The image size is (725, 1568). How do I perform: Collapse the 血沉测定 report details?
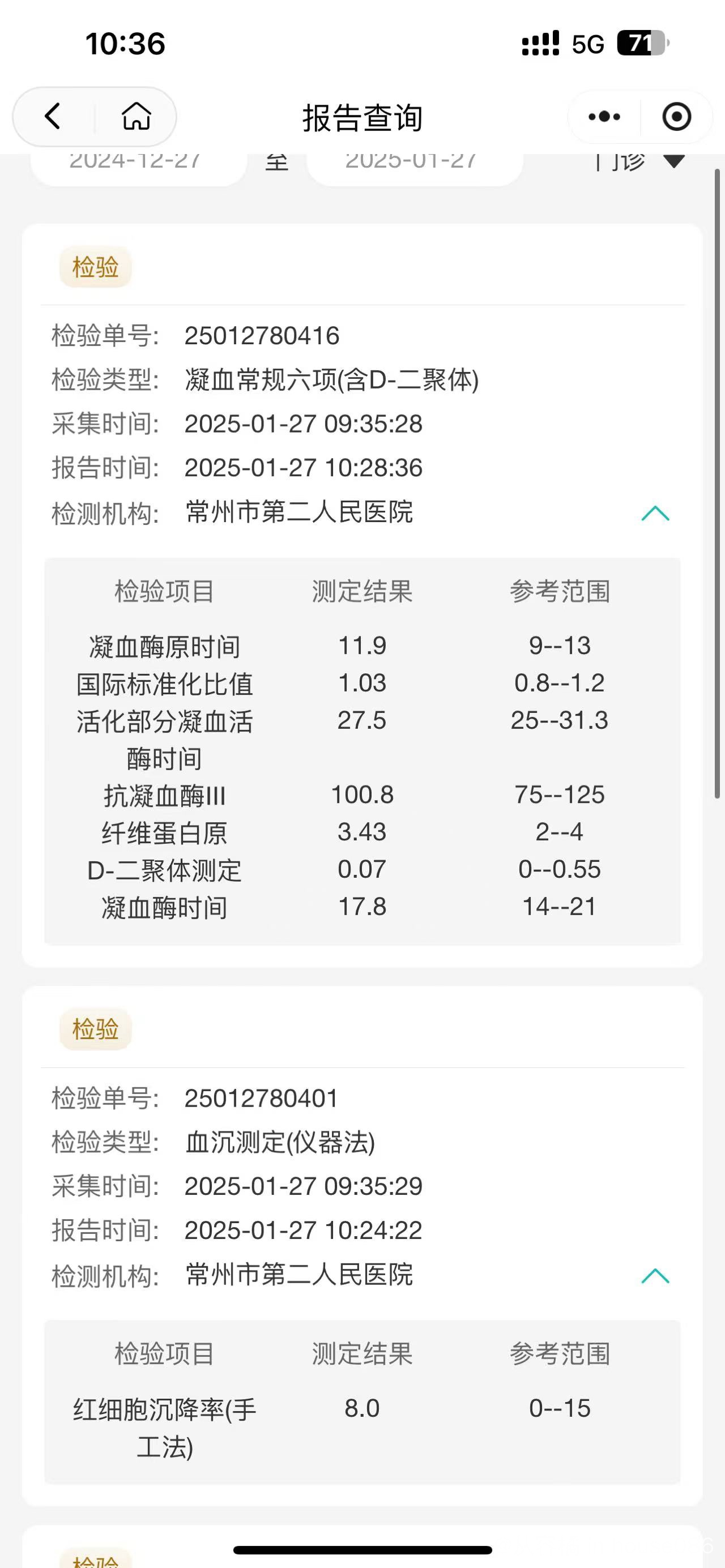coord(655,1275)
